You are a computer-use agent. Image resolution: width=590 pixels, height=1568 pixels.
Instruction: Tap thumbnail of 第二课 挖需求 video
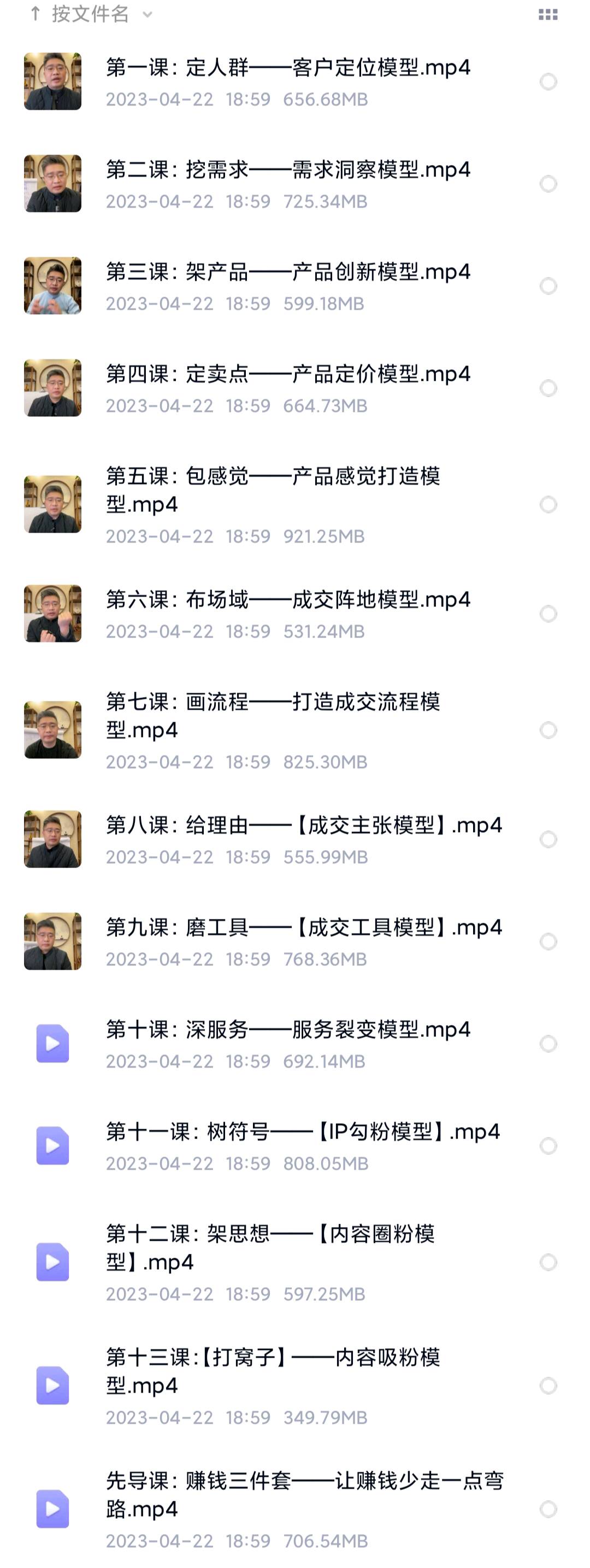pos(53,184)
